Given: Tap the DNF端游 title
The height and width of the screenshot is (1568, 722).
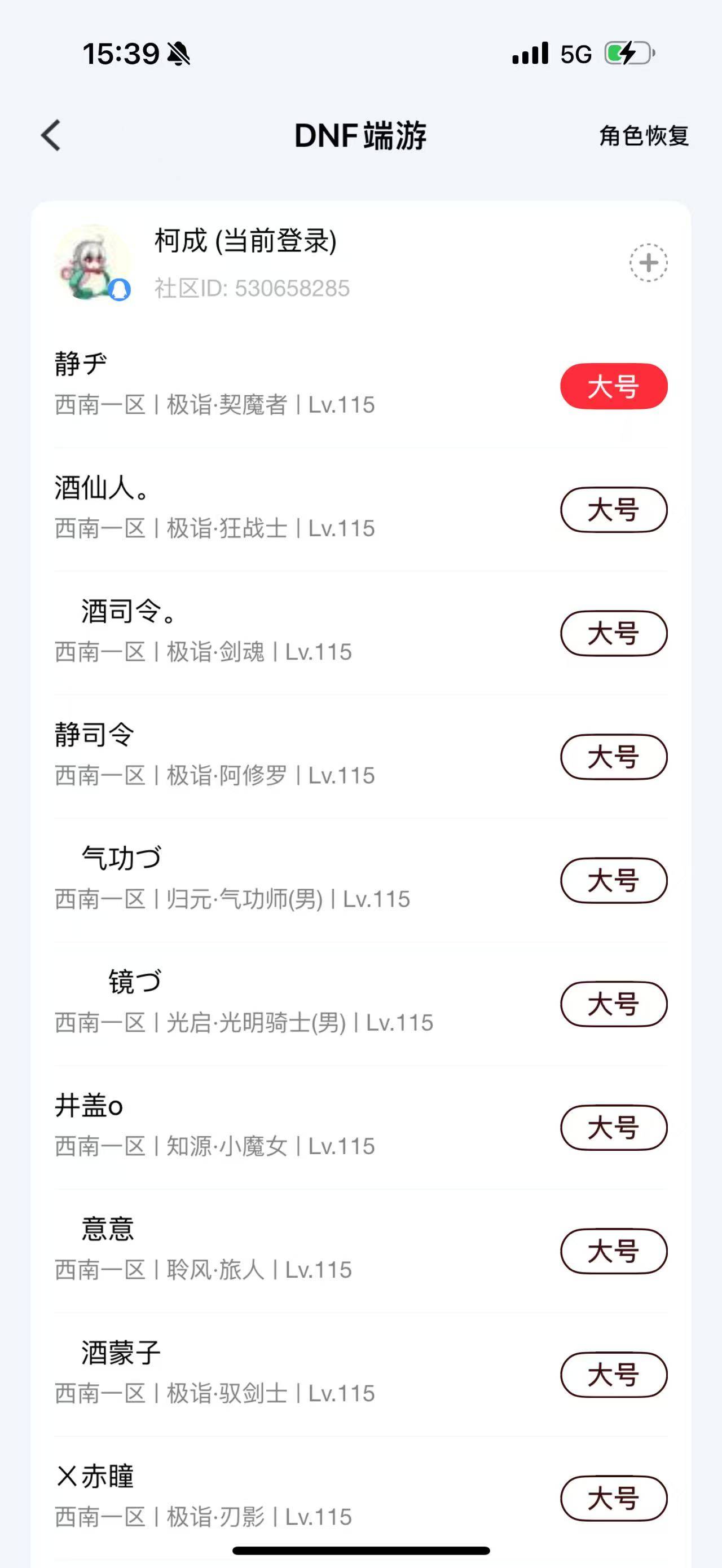Looking at the screenshot, I should (x=361, y=135).
